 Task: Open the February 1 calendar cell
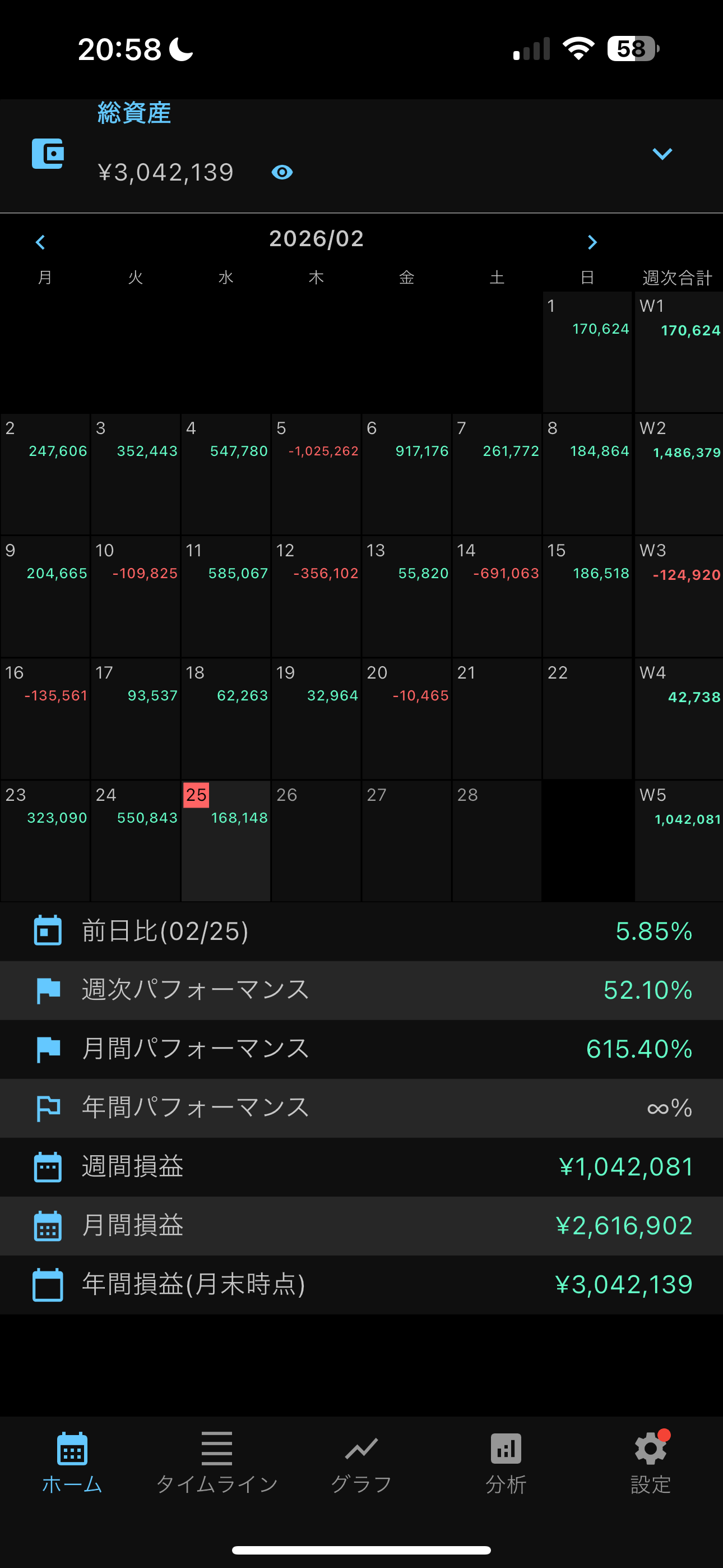587,351
